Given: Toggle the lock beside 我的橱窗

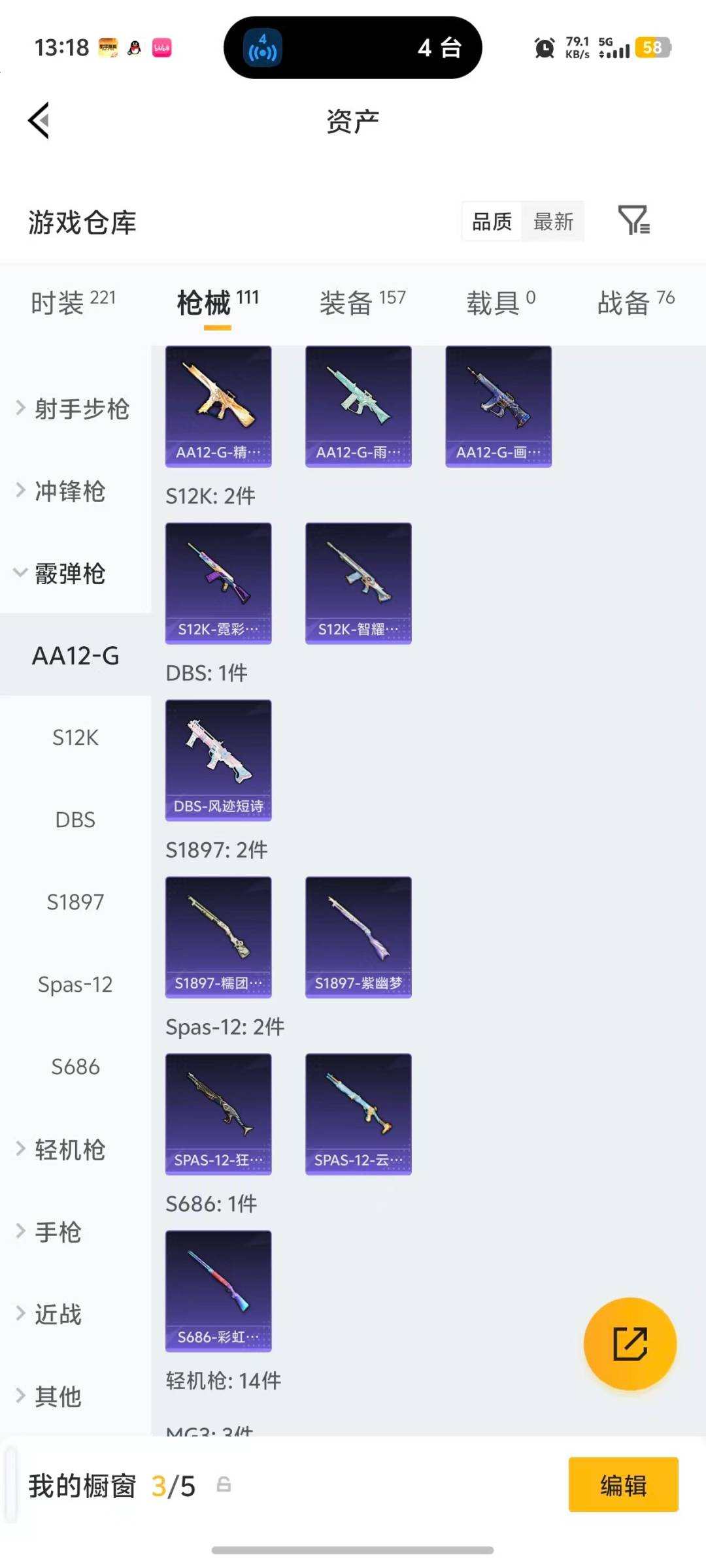Looking at the screenshot, I should pyautogui.click(x=226, y=1484).
